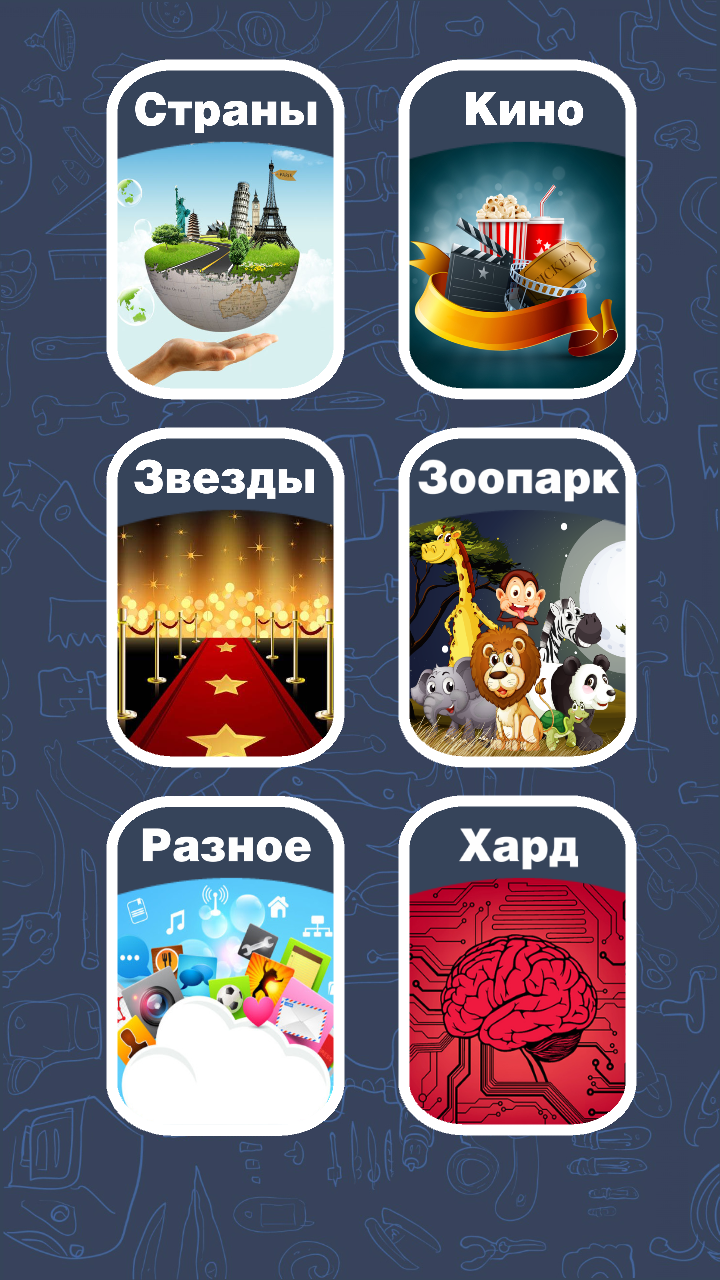720x1280 pixels.
Task: Open the Зоопарк category
Action: point(517,598)
